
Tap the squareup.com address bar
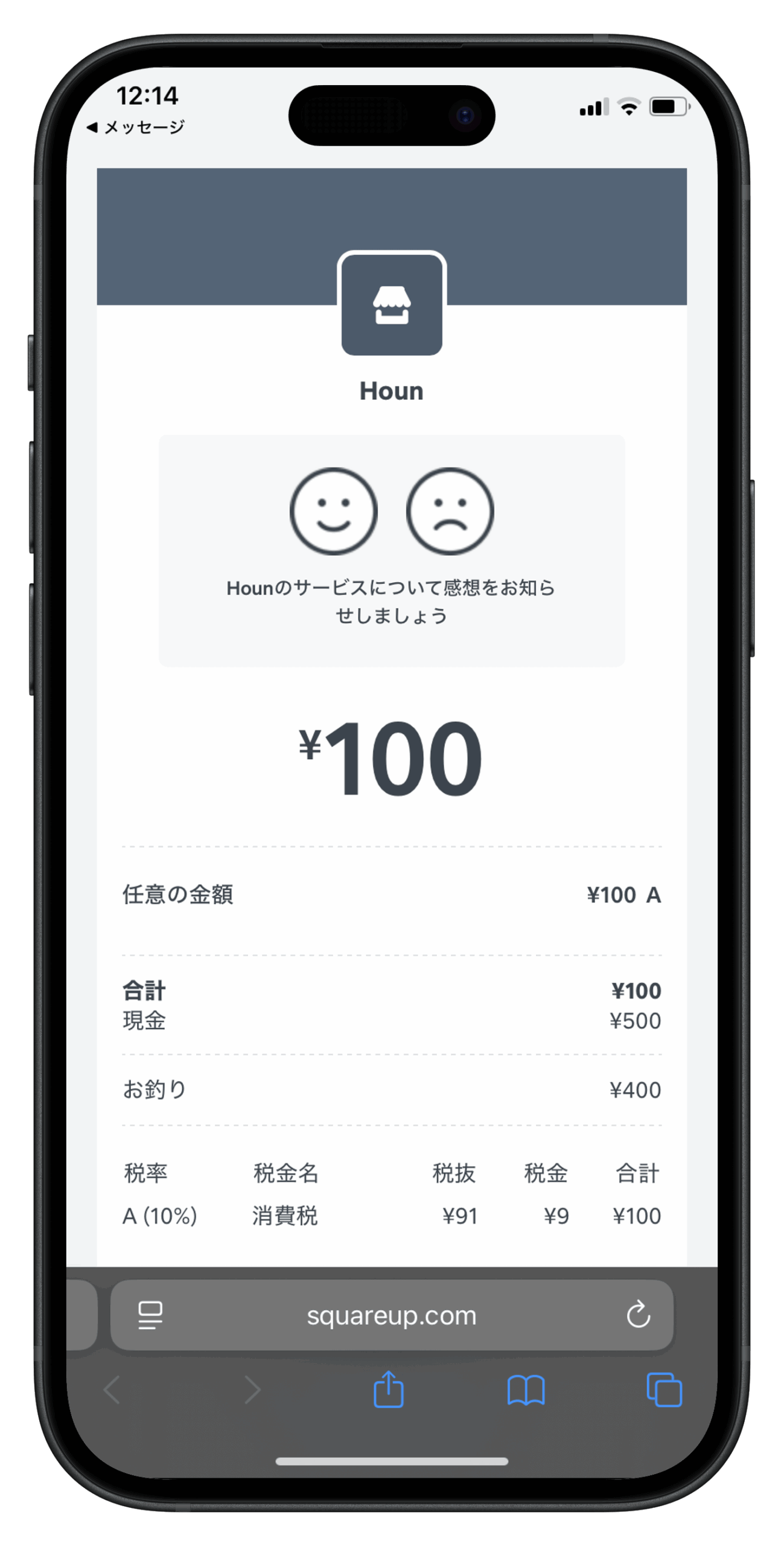[391, 1315]
